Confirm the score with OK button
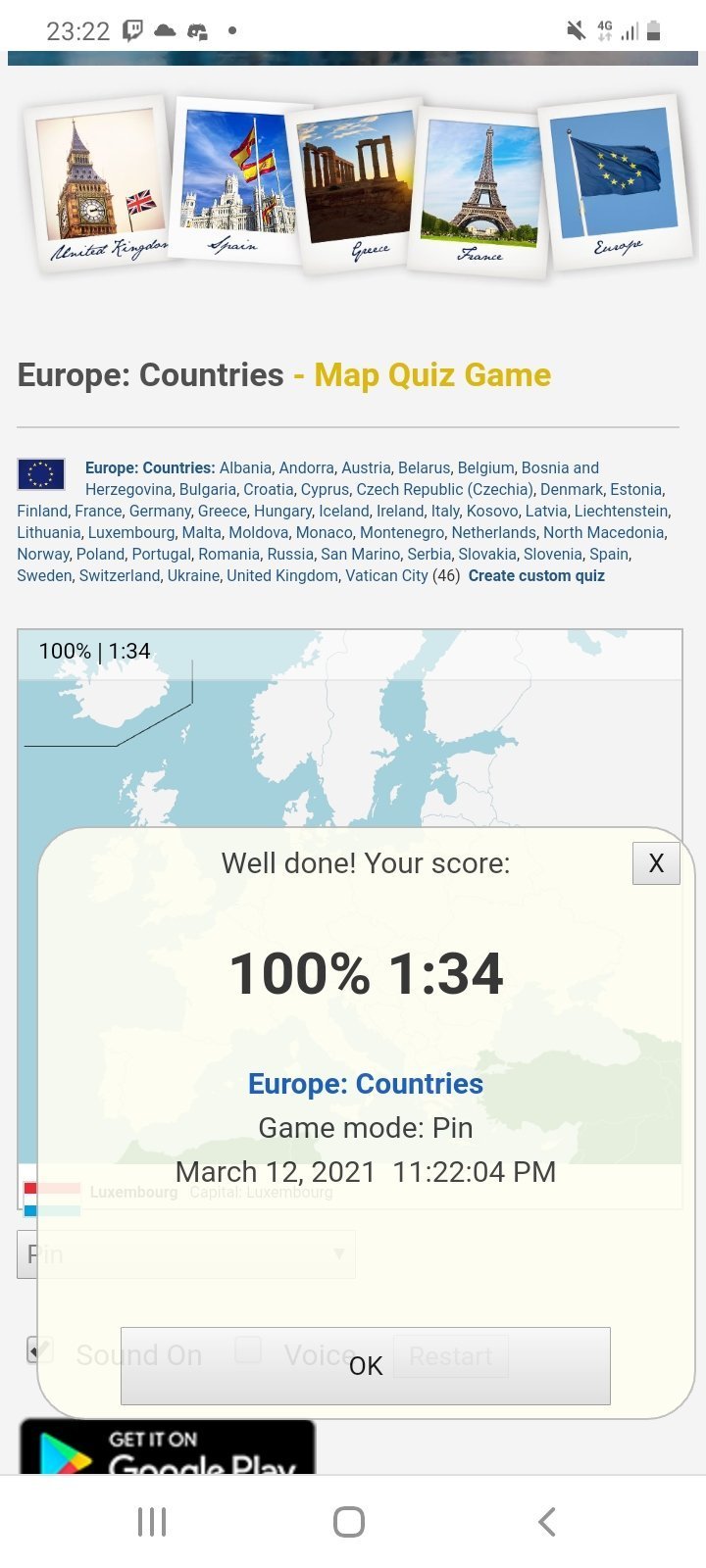The image size is (706, 1568). click(365, 1365)
